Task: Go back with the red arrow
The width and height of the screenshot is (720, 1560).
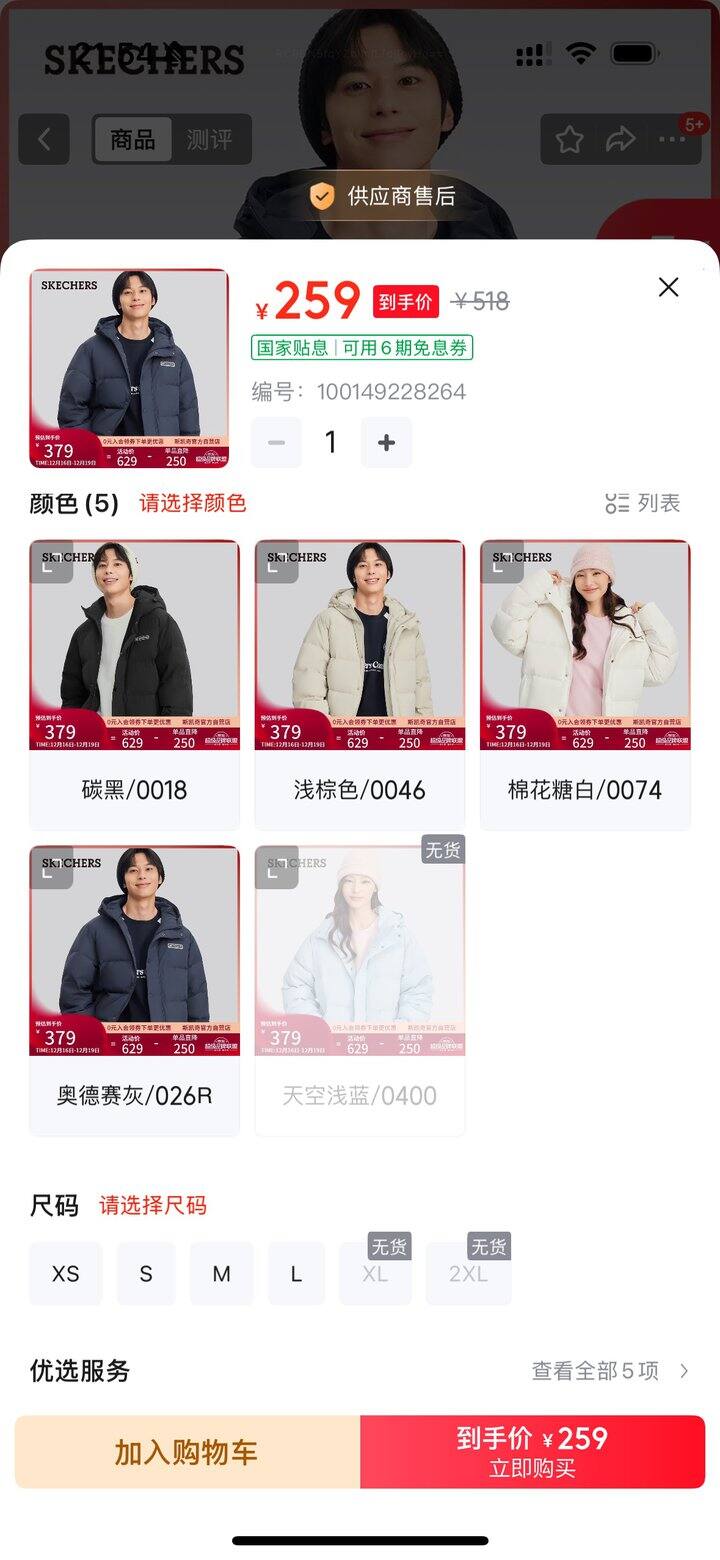Action: (x=44, y=139)
